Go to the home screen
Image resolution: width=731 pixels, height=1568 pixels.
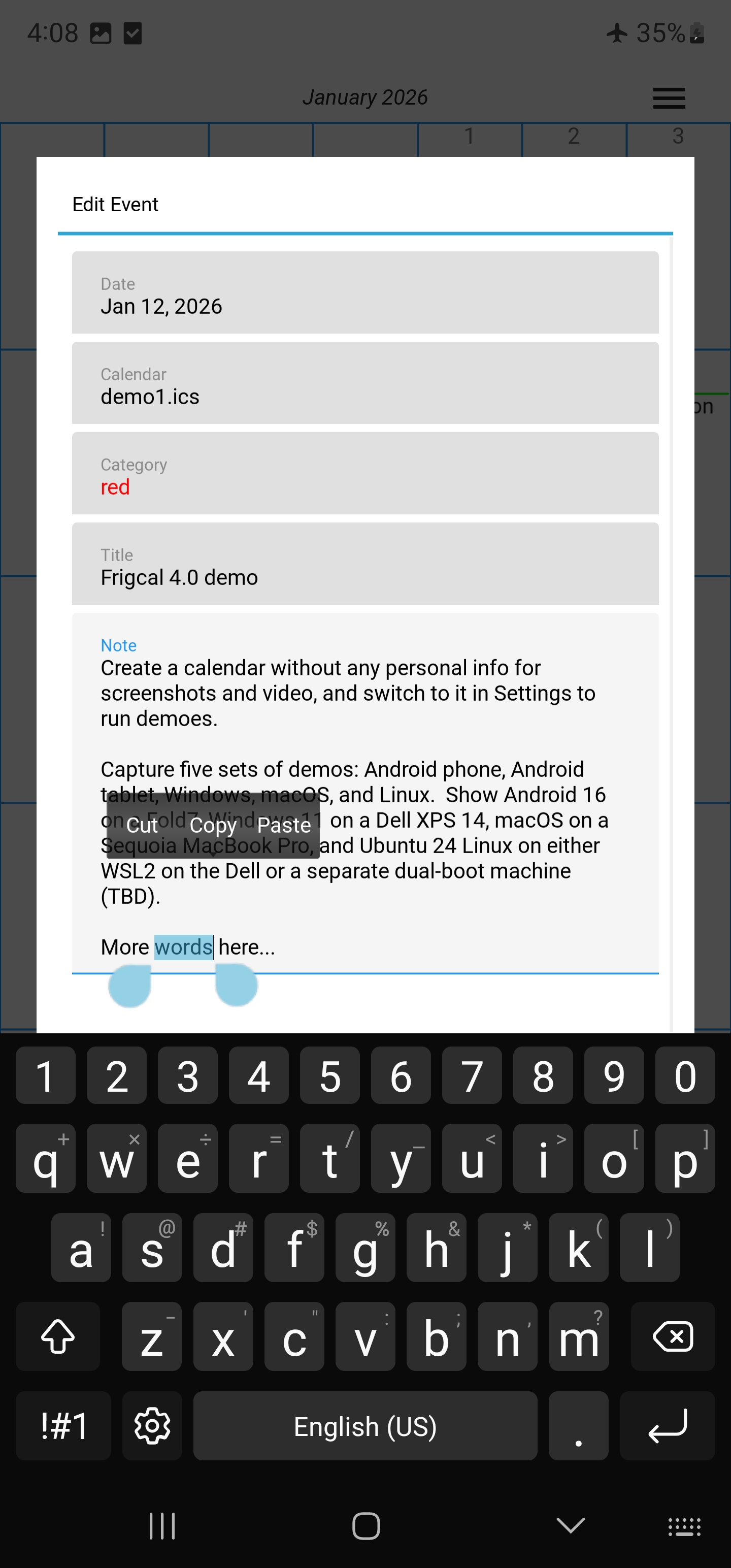coord(366,1525)
